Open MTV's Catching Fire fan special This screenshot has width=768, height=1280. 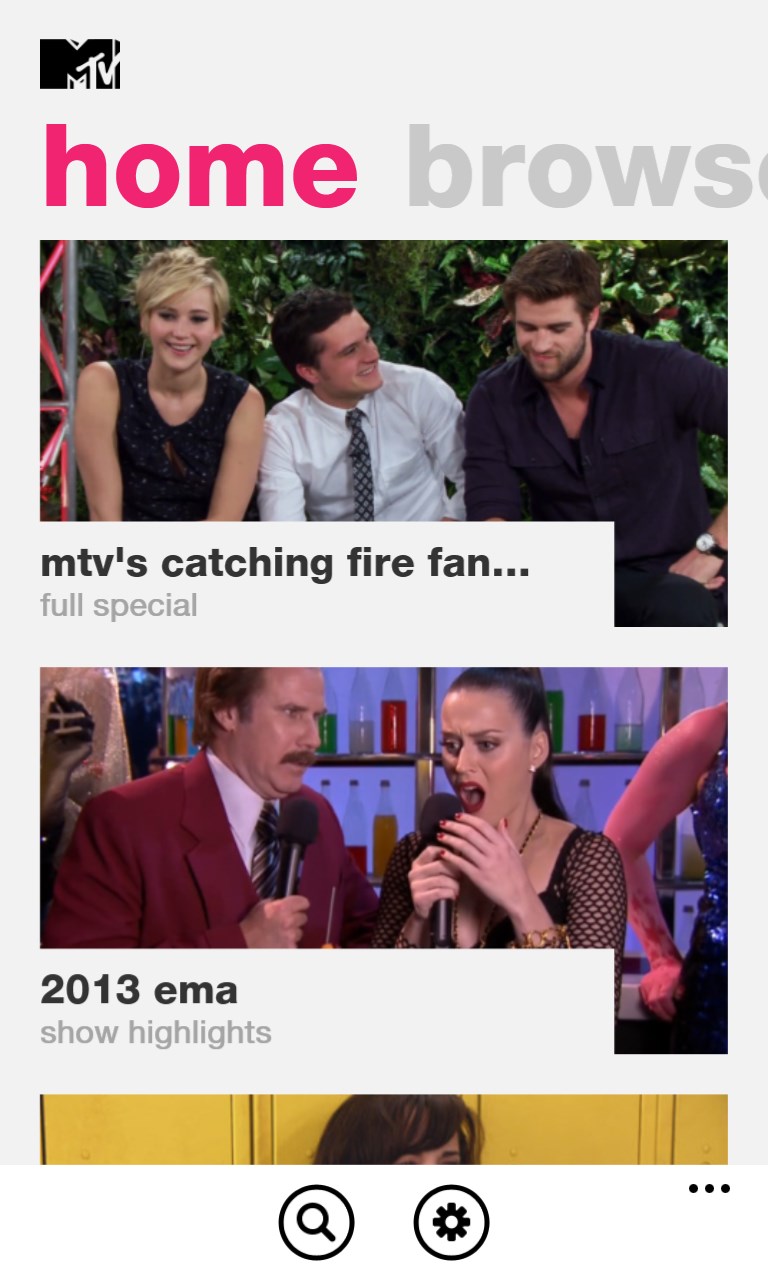[383, 432]
